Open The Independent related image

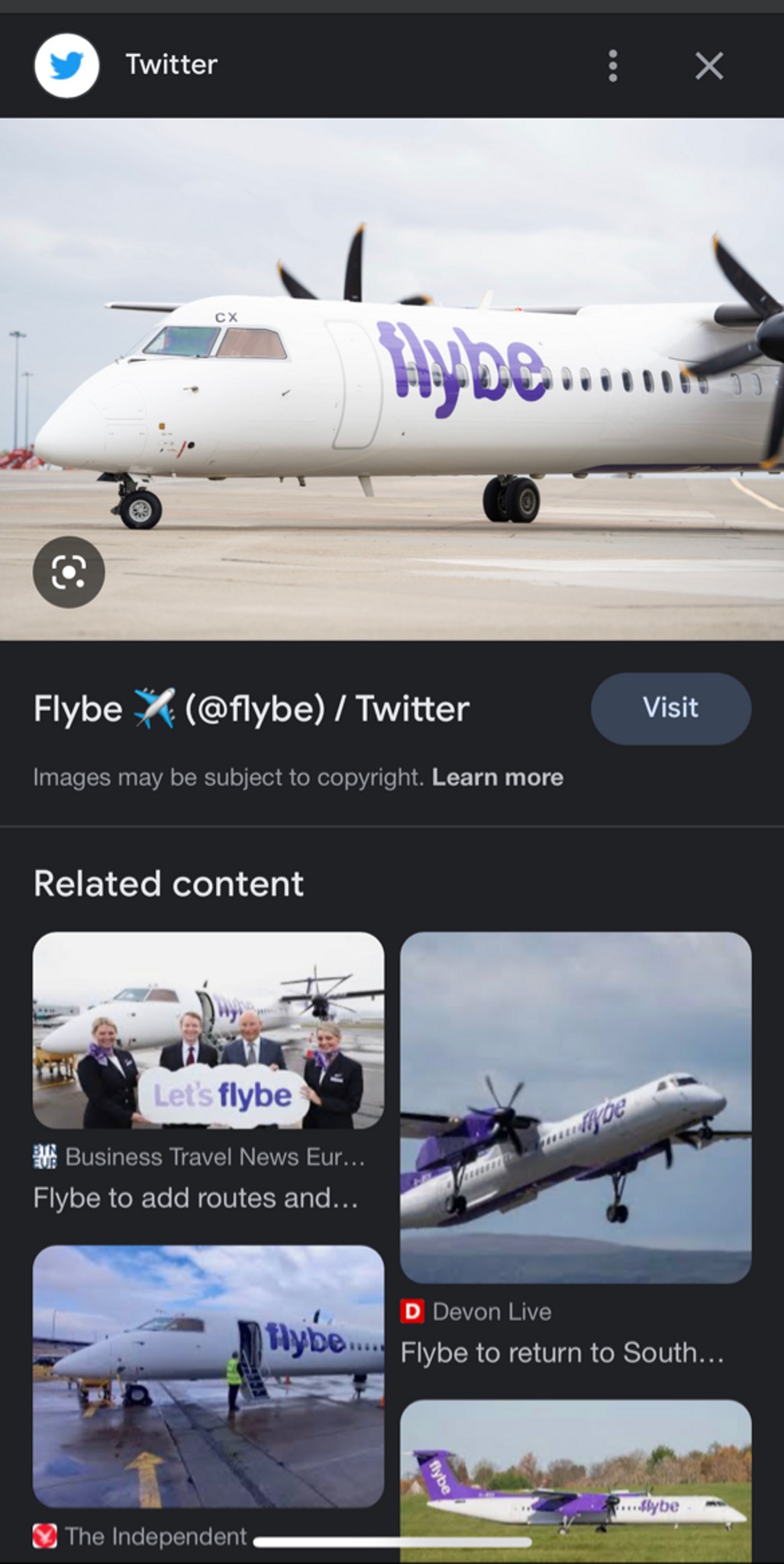[x=208, y=1376]
